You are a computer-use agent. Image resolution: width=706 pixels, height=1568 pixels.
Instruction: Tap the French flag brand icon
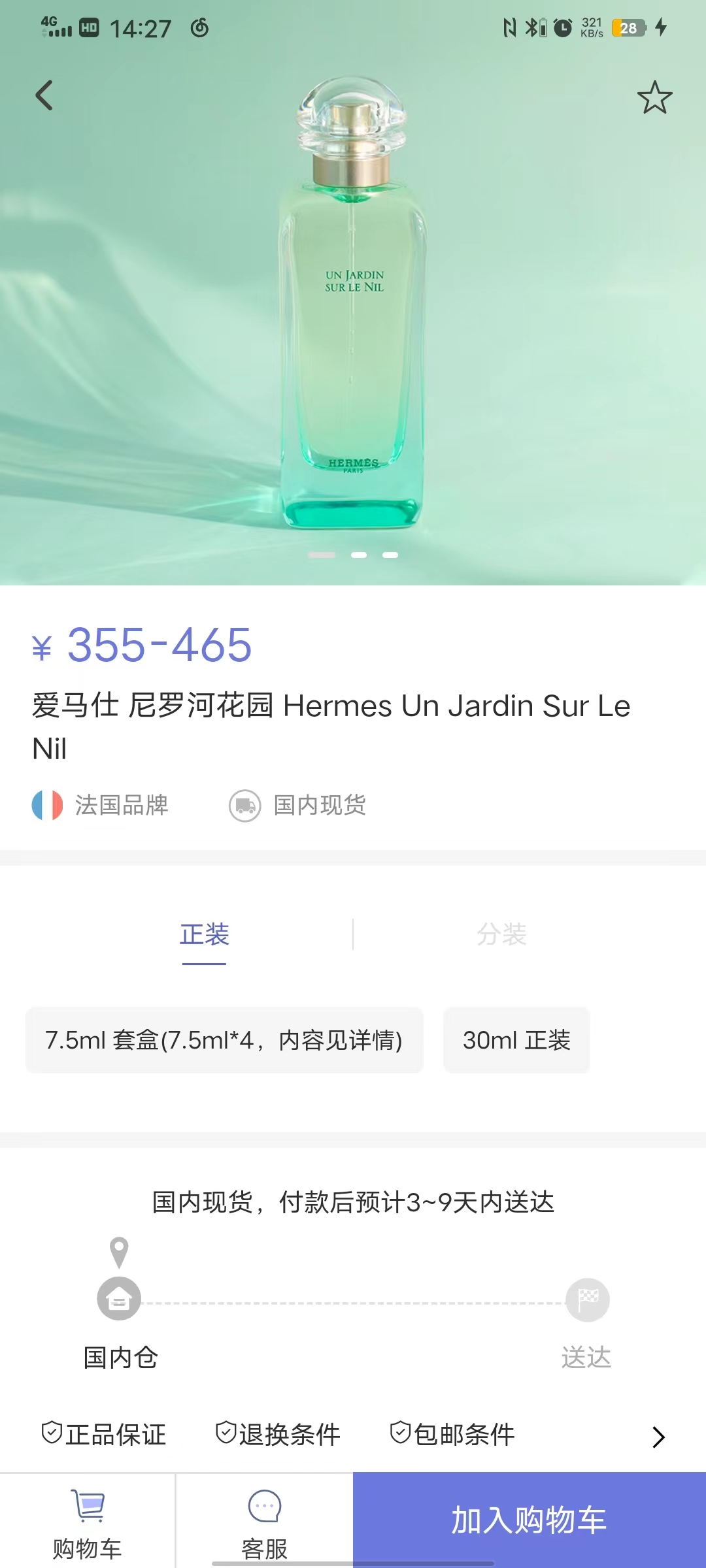(x=46, y=806)
